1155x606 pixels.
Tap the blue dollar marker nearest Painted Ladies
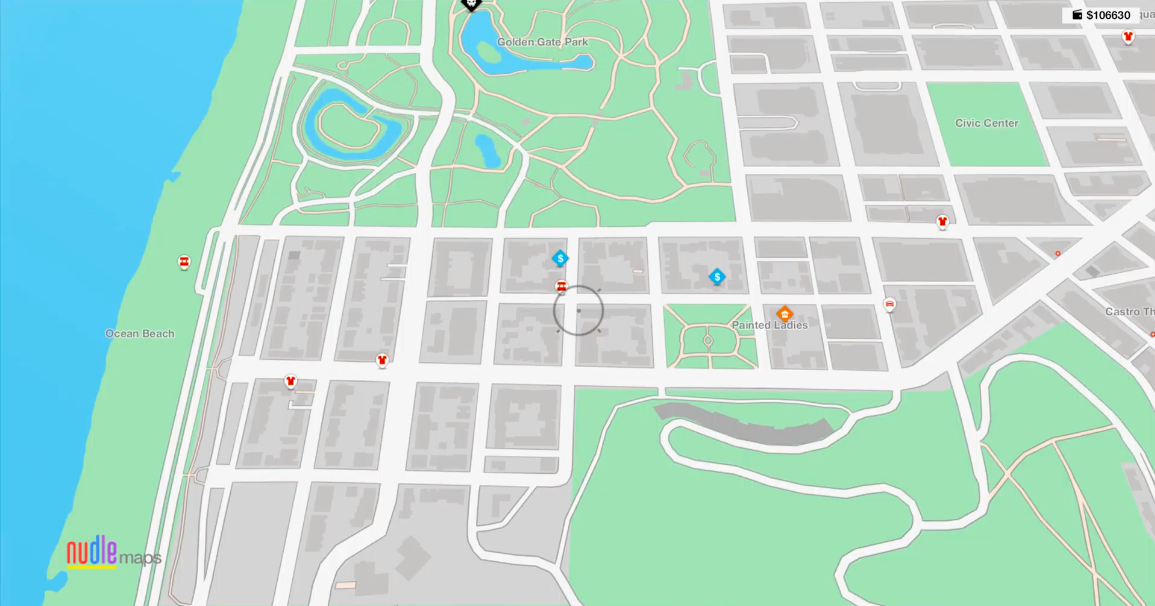717,277
